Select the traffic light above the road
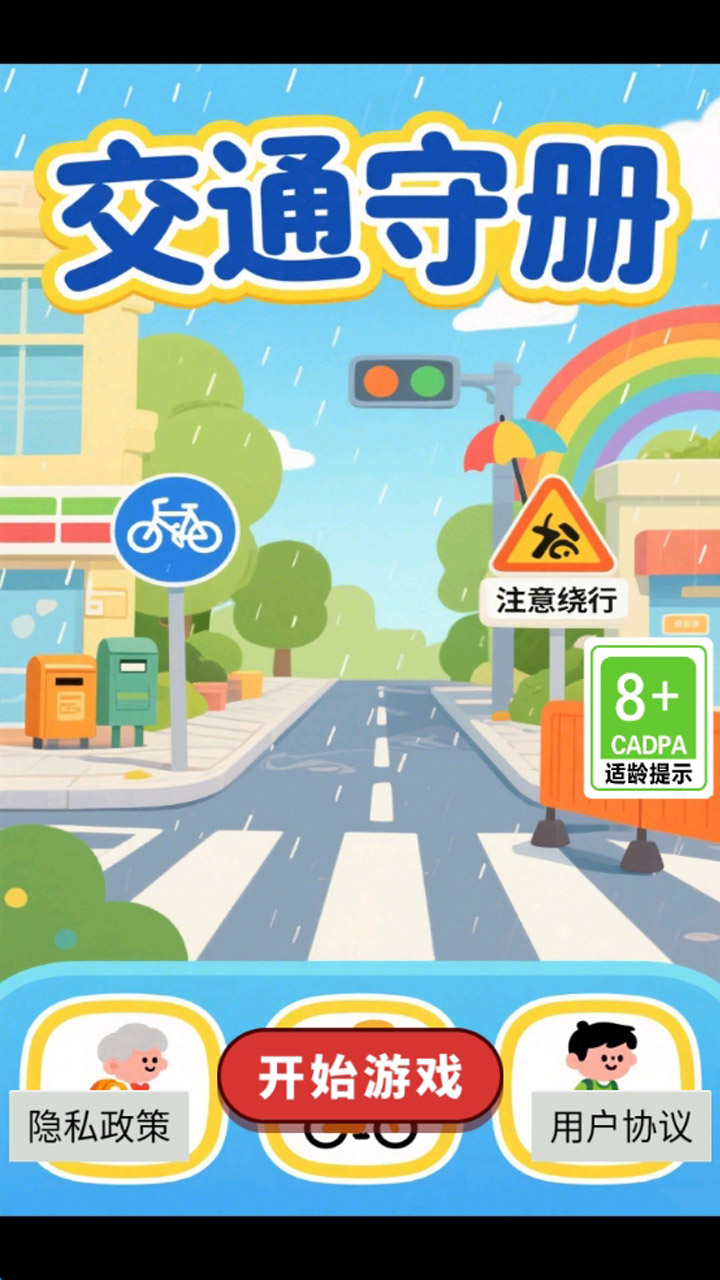720x1280 pixels. pyautogui.click(x=400, y=383)
